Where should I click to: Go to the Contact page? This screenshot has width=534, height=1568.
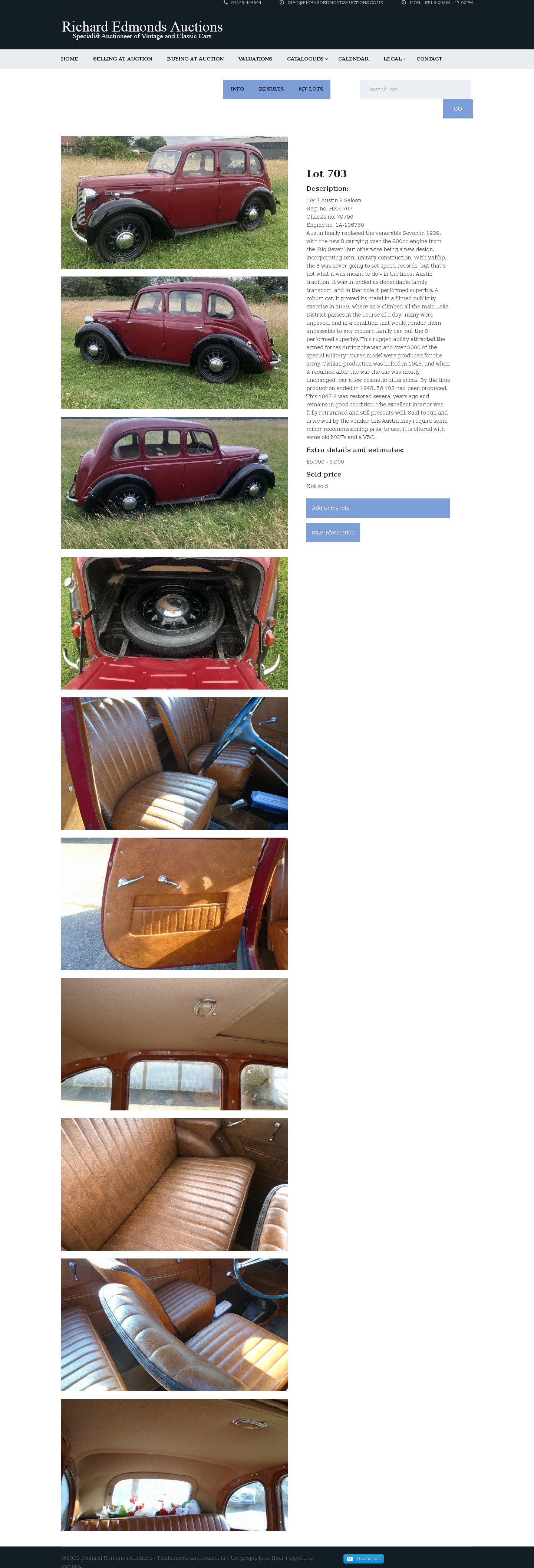pos(429,59)
